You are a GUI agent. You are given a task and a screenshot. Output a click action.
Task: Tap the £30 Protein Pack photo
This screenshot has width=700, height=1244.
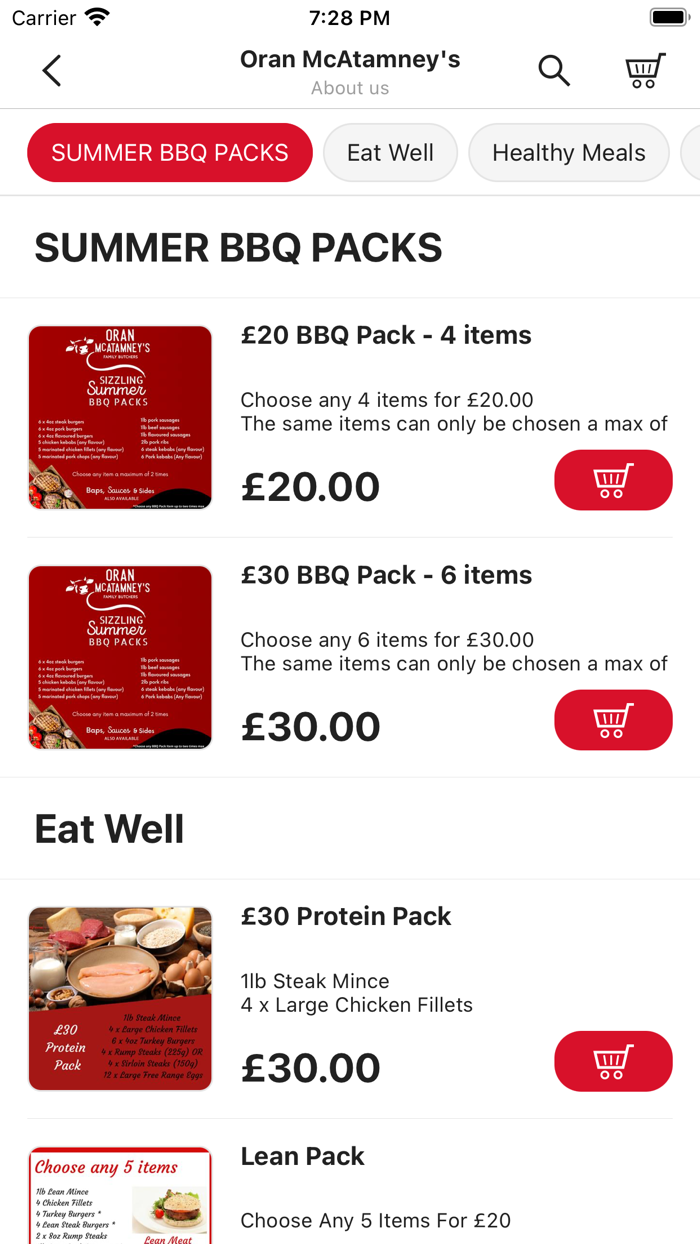pos(120,998)
